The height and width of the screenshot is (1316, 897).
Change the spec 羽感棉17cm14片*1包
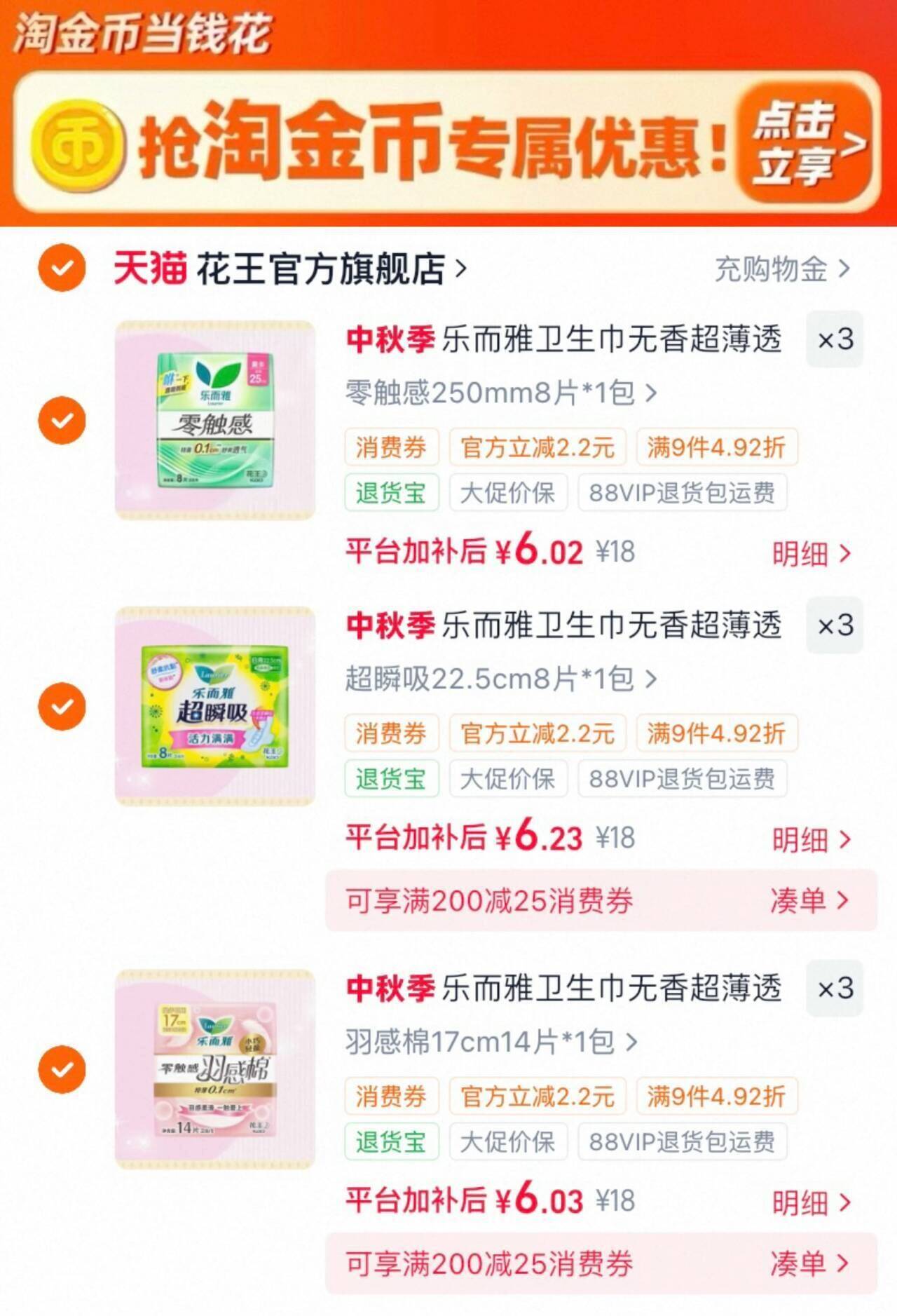click(491, 1042)
